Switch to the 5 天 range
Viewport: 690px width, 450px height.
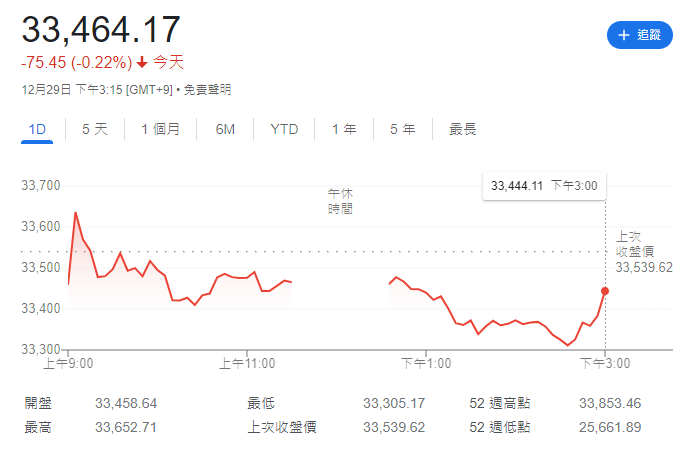pyautogui.click(x=95, y=129)
